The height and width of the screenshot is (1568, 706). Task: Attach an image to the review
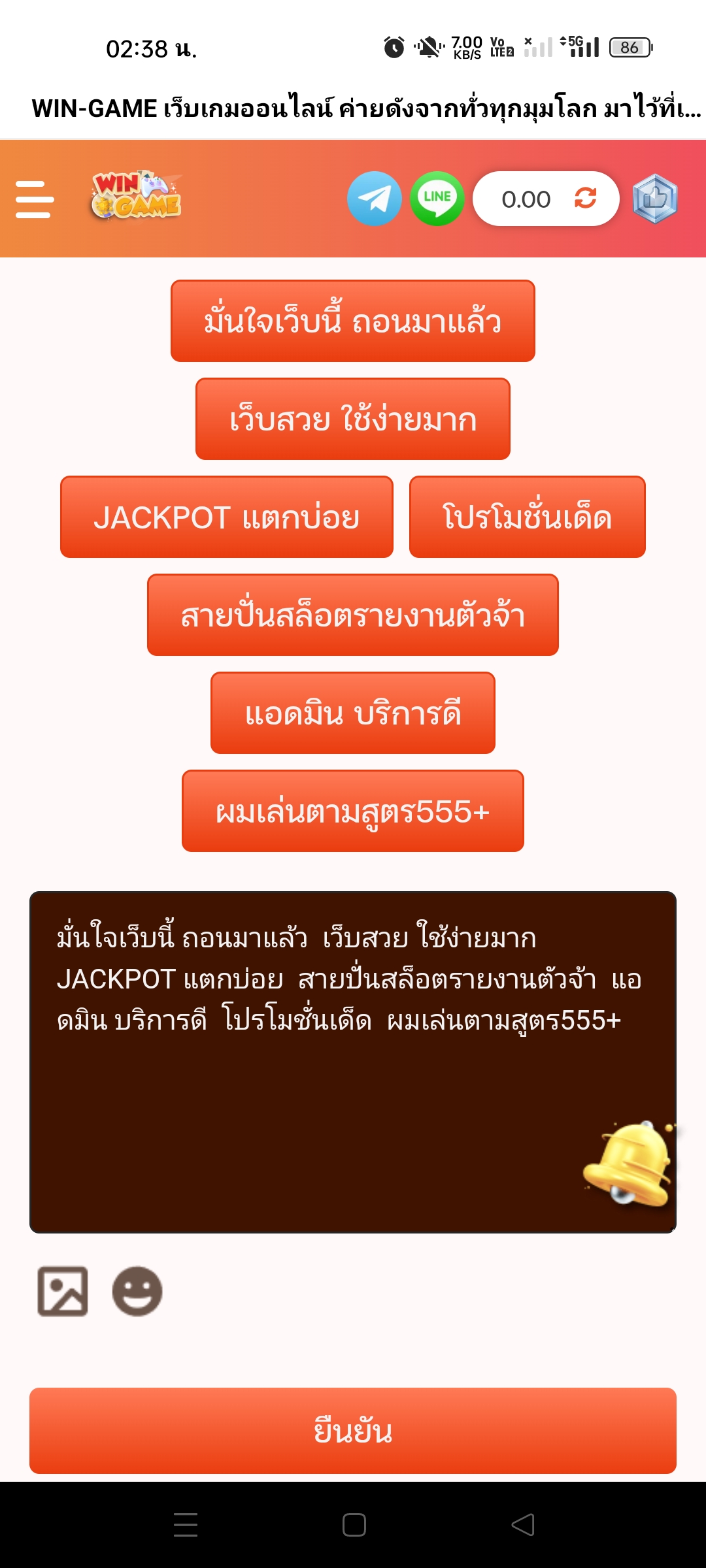(x=63, y=1291)
